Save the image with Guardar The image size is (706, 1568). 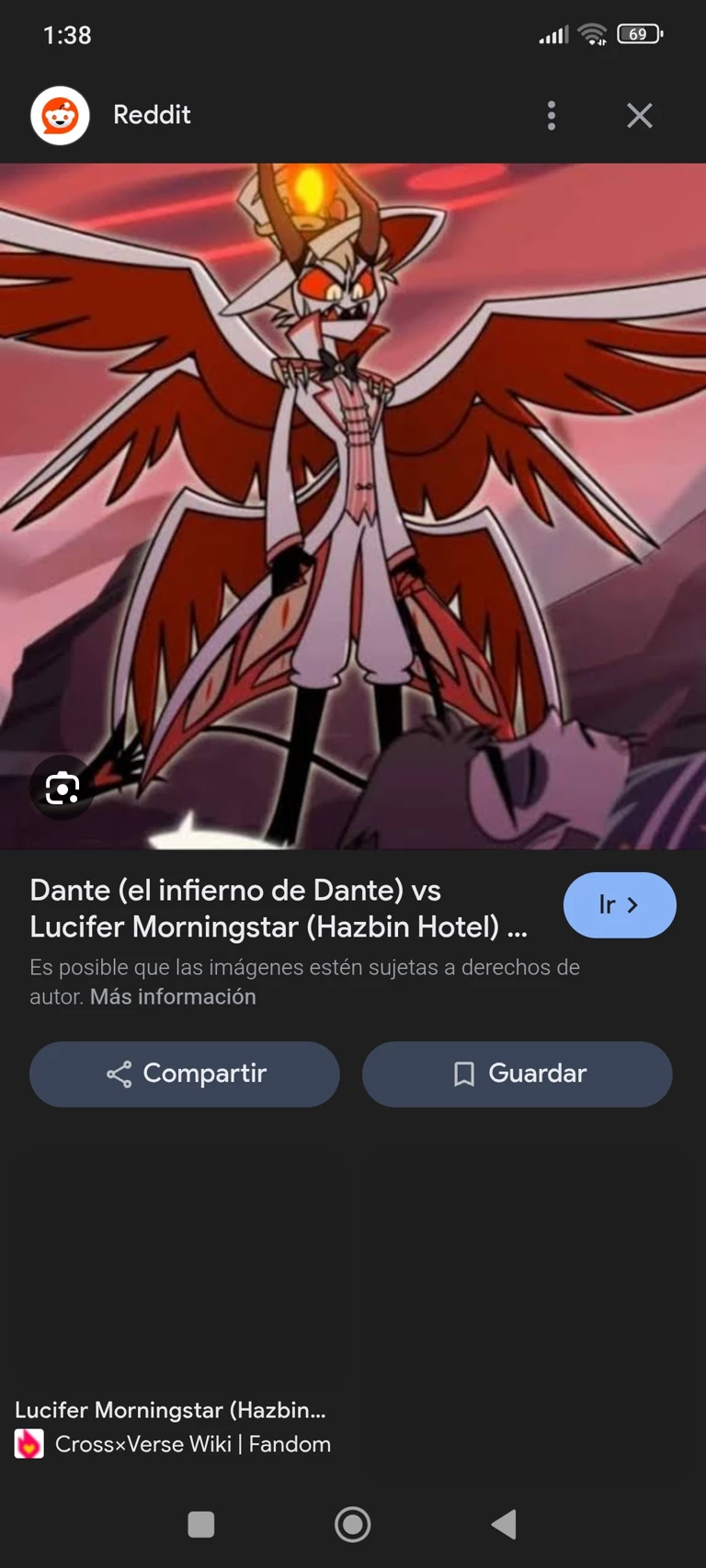(517, 1074)
